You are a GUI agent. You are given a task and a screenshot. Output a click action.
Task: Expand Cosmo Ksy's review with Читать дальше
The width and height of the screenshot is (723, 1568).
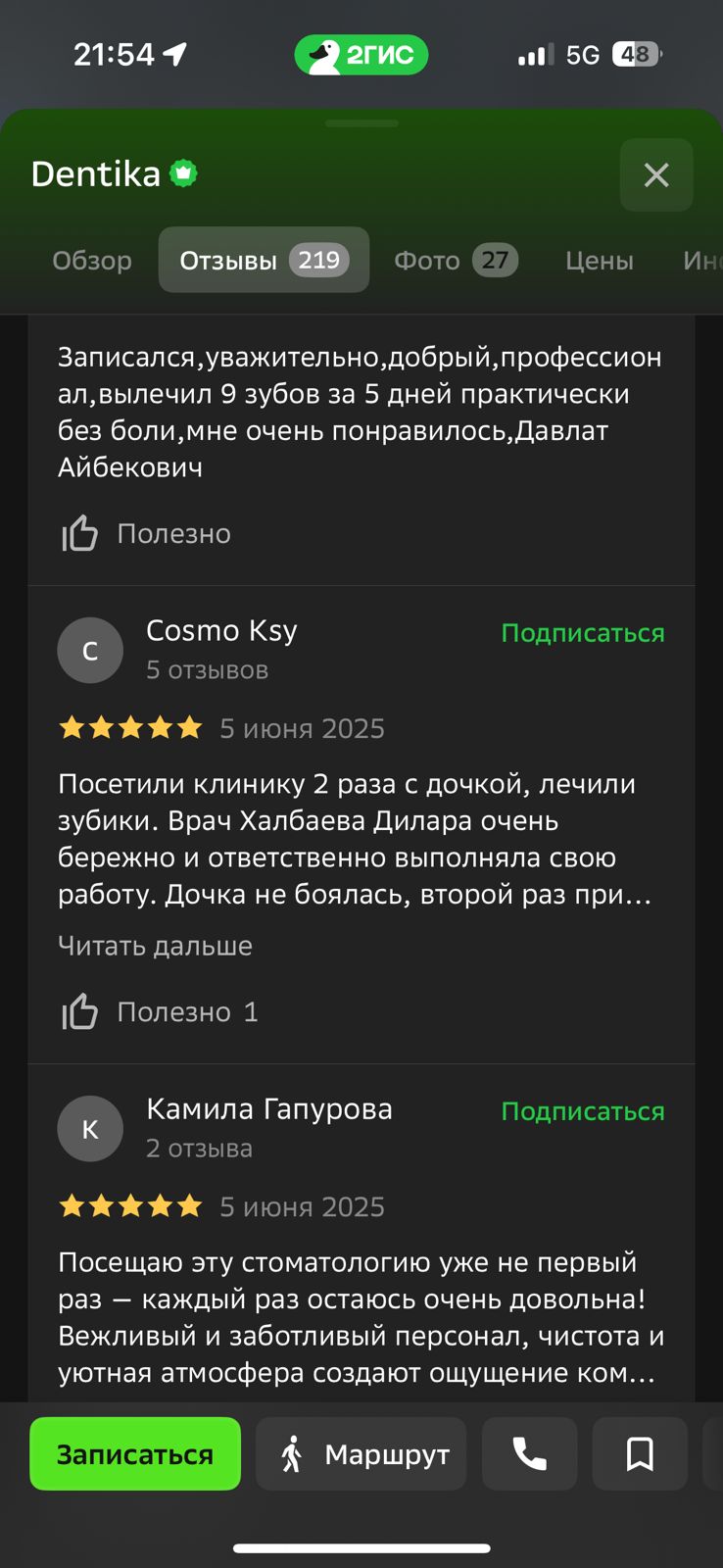pyautogui.click(x=155, y=946)
